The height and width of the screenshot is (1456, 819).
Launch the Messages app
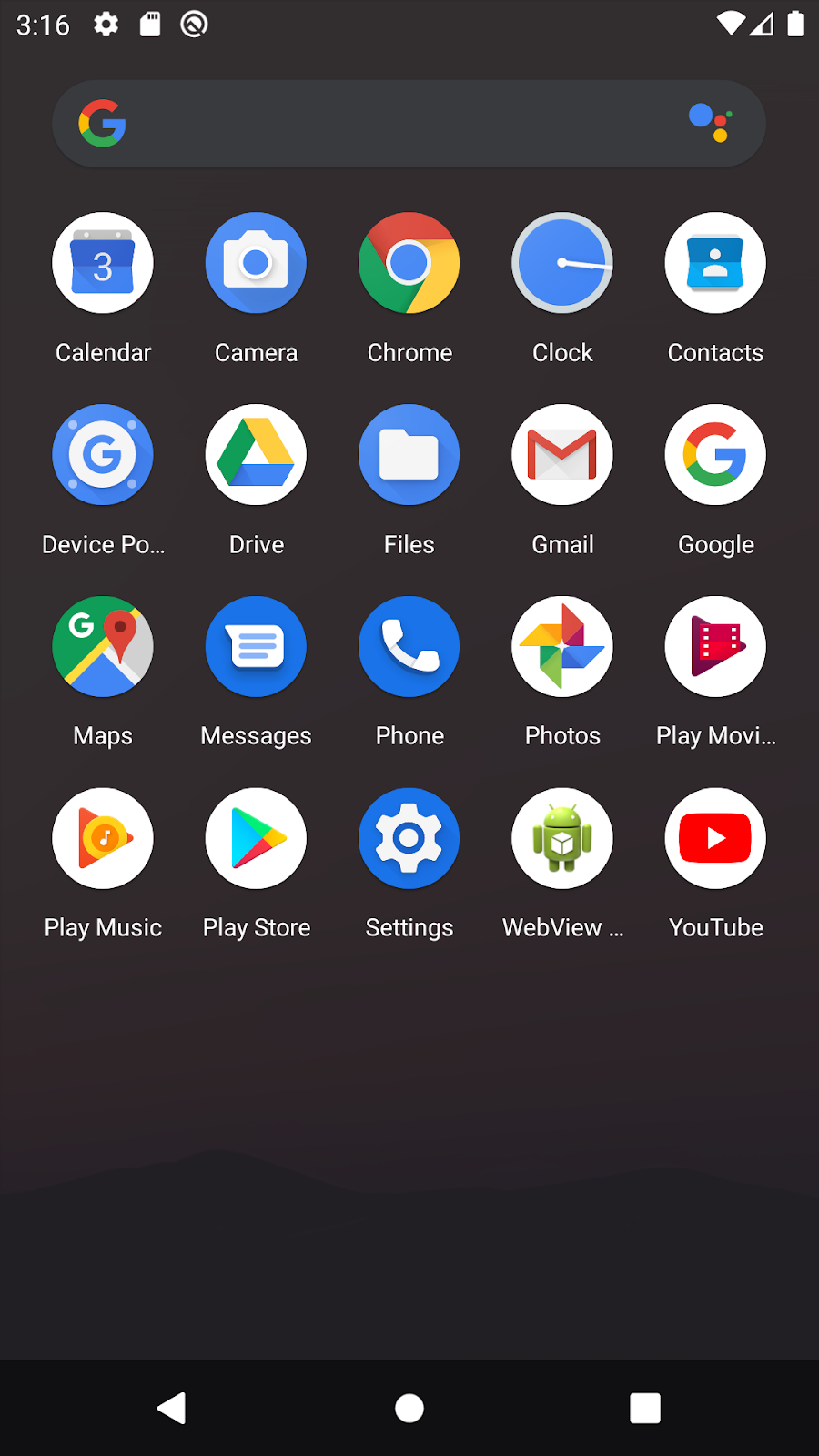[x=256, y=647]
